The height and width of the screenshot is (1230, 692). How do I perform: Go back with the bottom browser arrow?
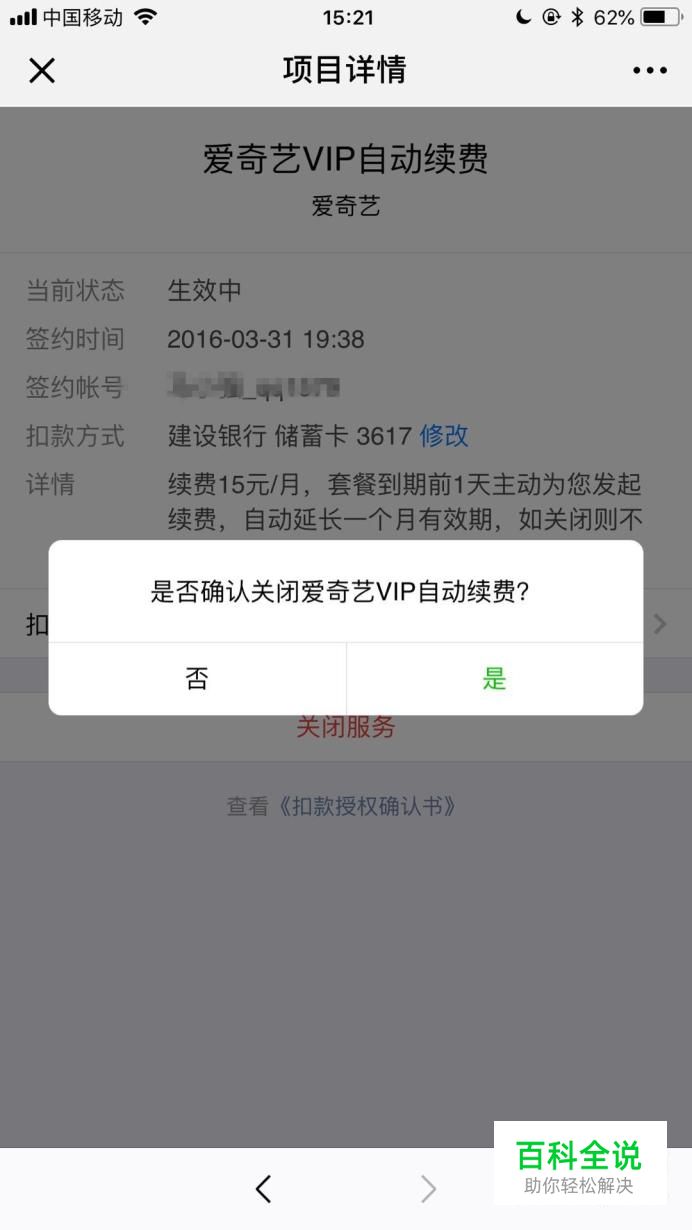(263, 1188)
